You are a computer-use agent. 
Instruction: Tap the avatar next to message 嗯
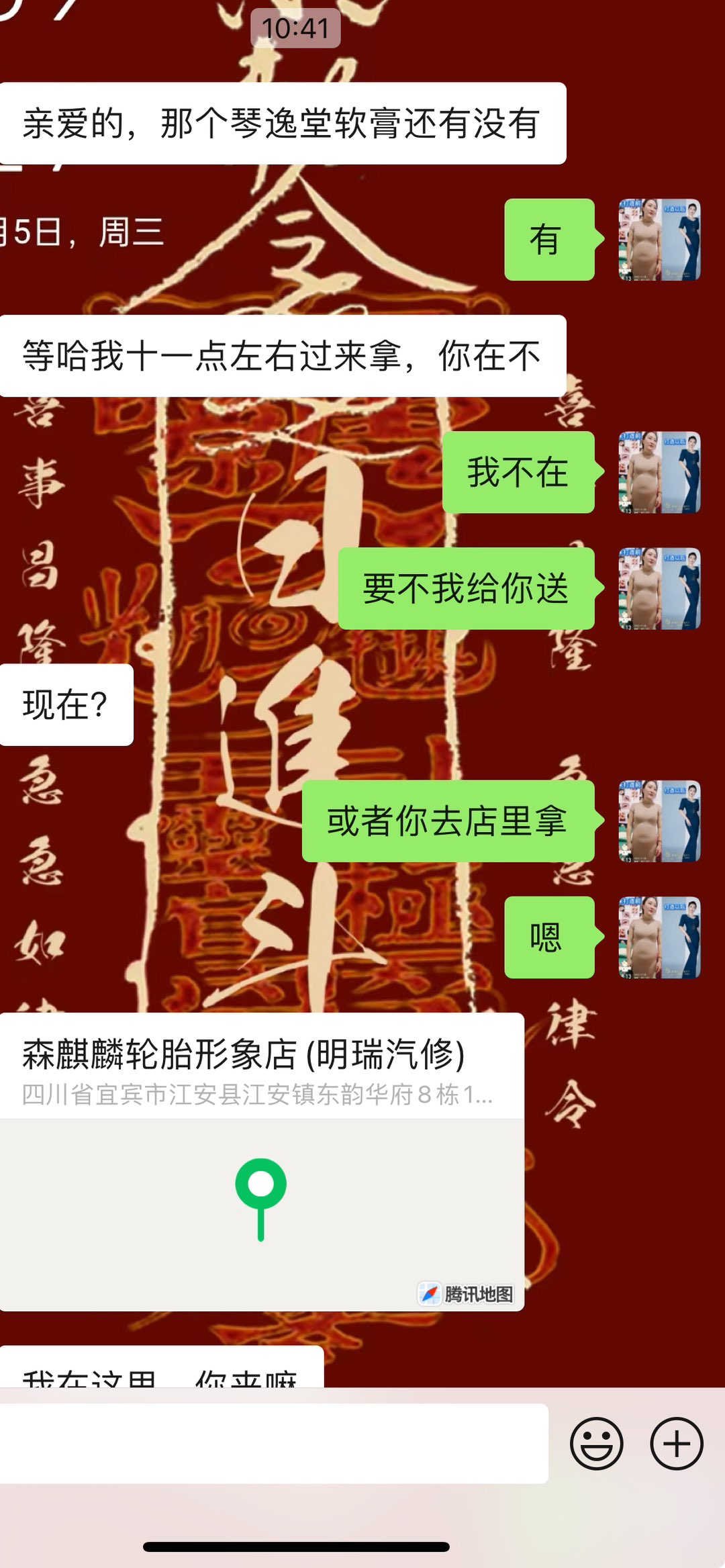659,937
